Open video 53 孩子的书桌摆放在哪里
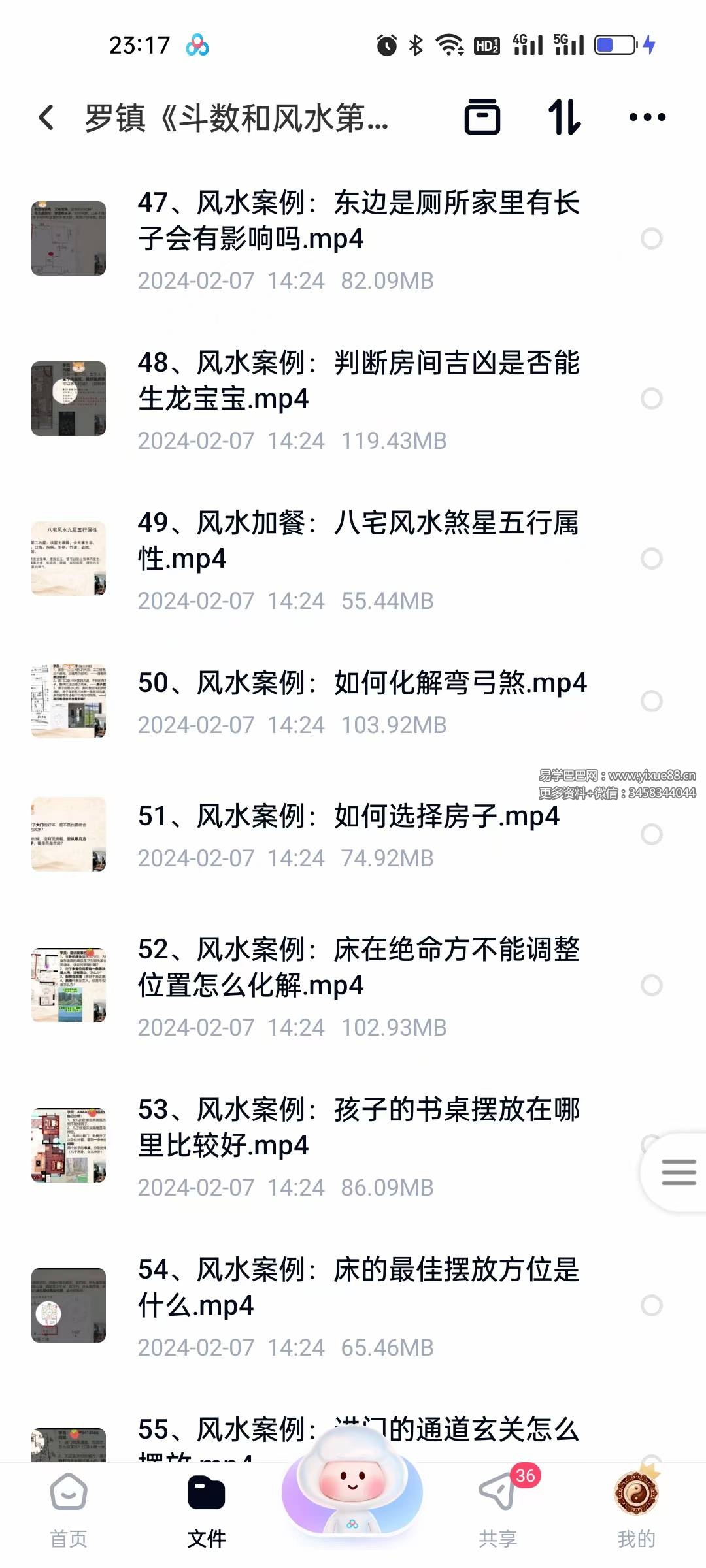This screenshot has height=1568, width=706. (x=358, y=1128)
